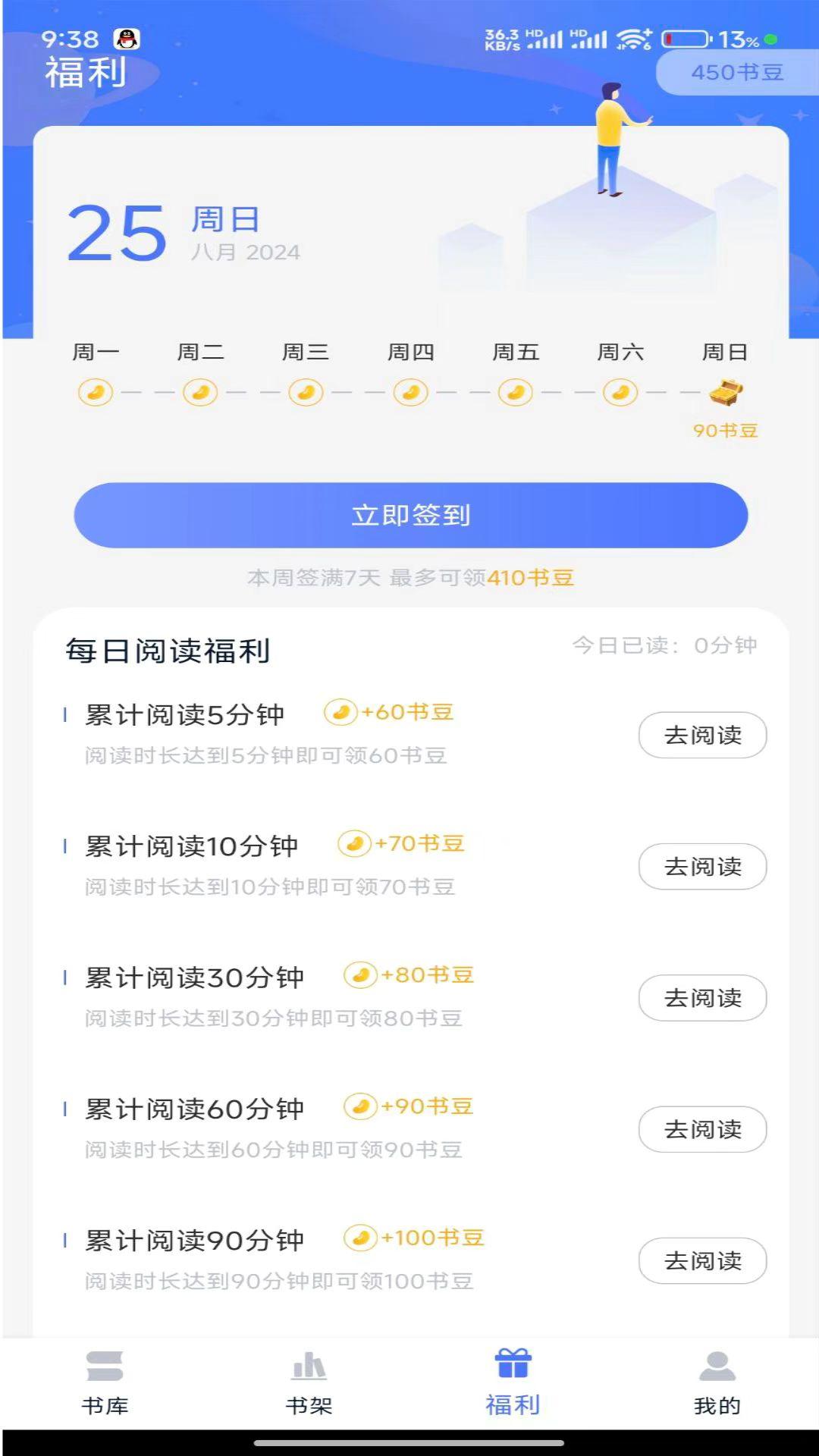Click 去阅读 for the 5-minute reading task
Screen dimensions: 819x1456
tap(701, 735)
